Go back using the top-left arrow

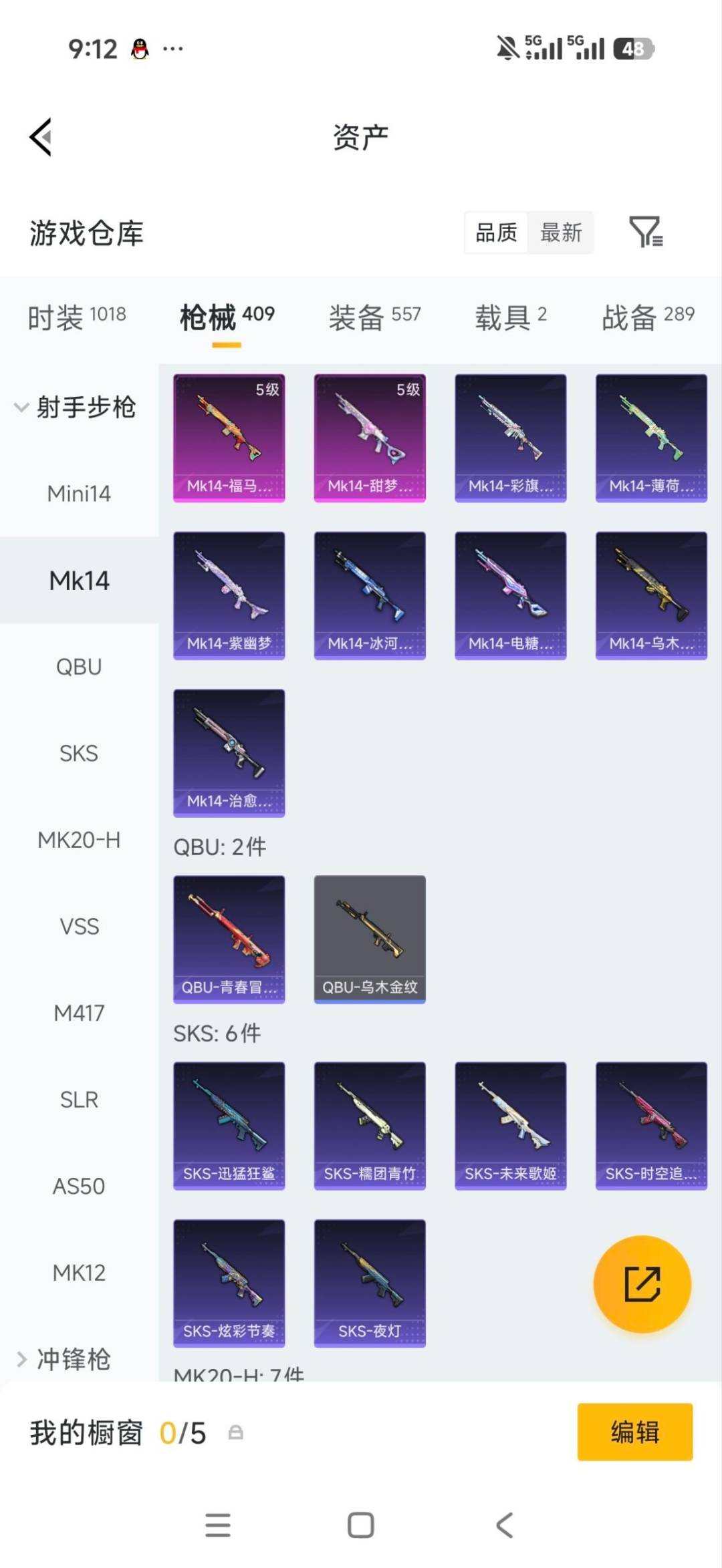(x=41, y=137)
